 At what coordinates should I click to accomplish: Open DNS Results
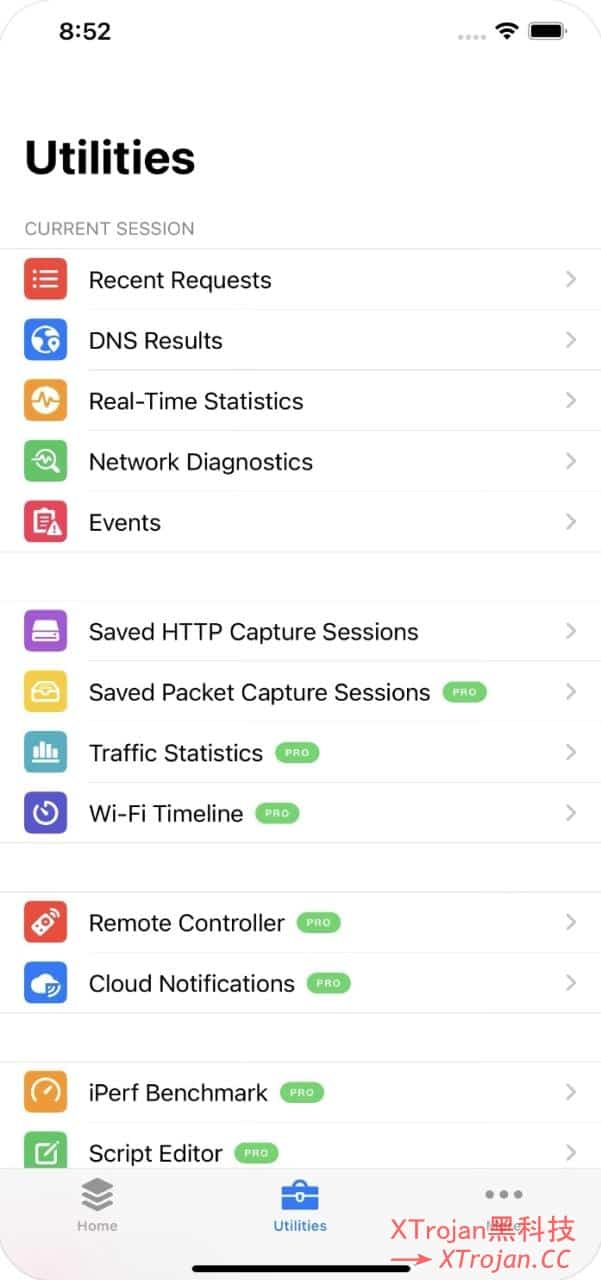pyautogui.click(x=156, y=341)
